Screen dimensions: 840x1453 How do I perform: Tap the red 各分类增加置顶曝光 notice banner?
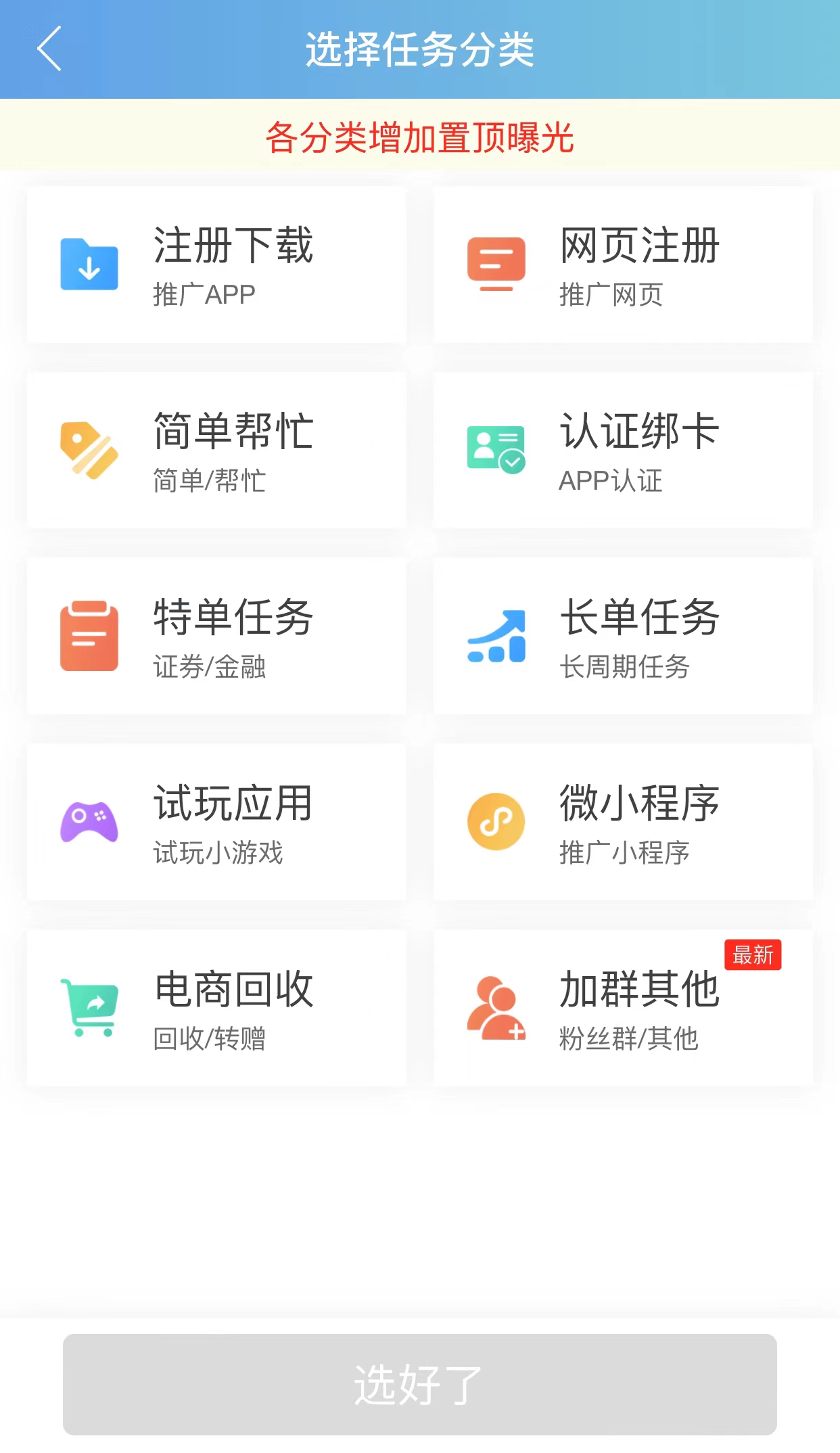(420, 137)
